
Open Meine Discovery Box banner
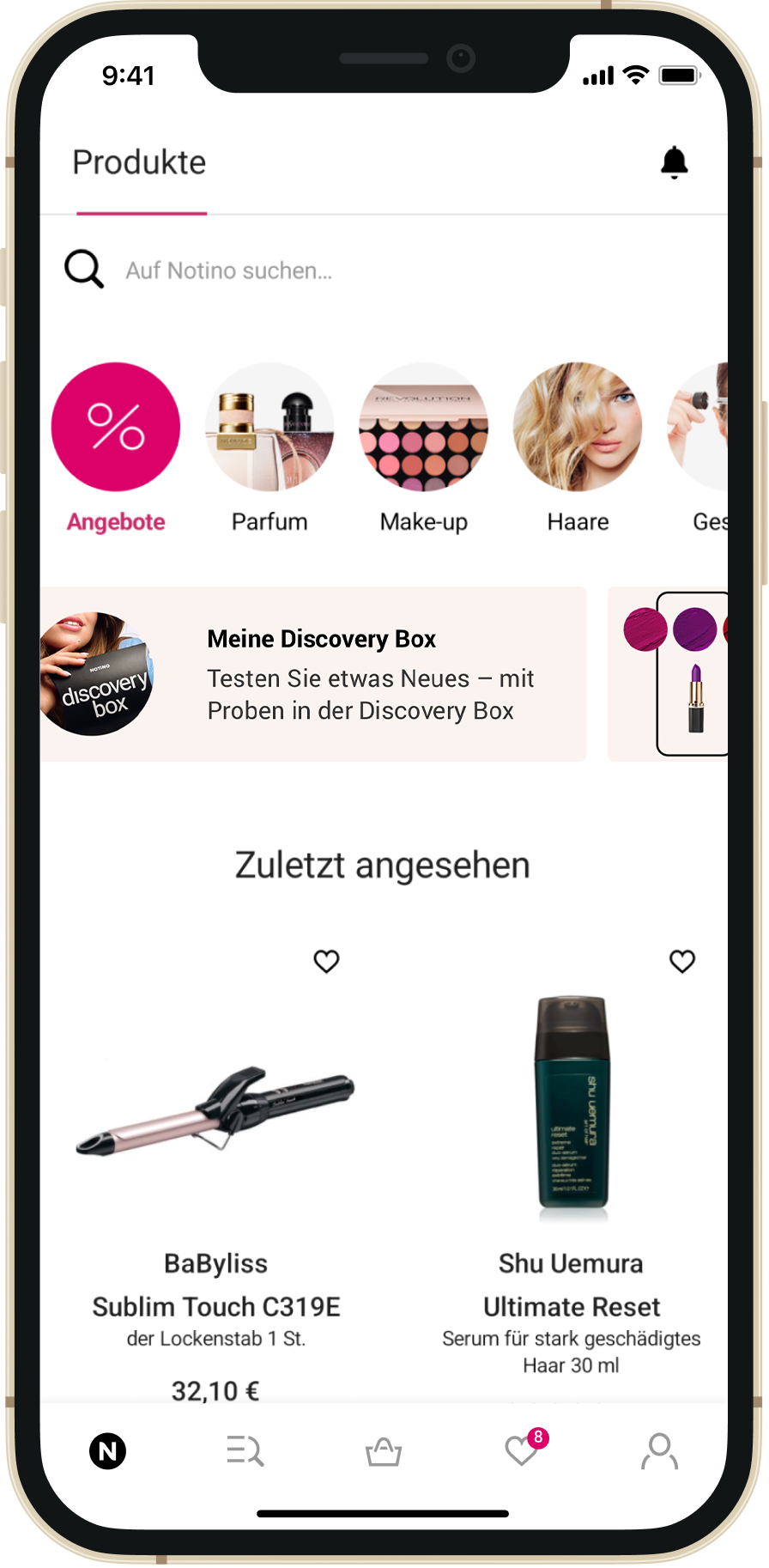[313, 674]
